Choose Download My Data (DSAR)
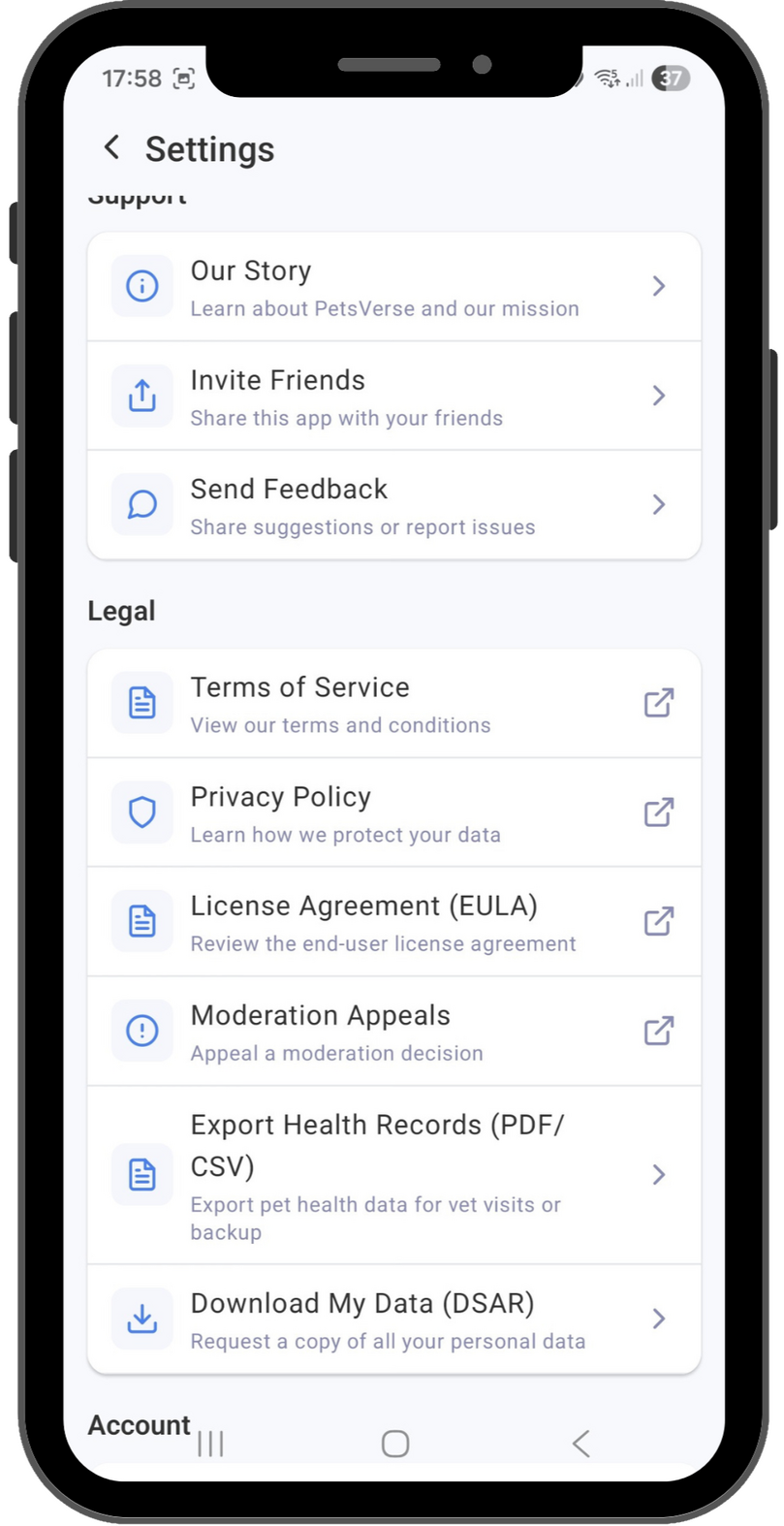Viewport: 784px width, 1526px height. pos(393,1319)
